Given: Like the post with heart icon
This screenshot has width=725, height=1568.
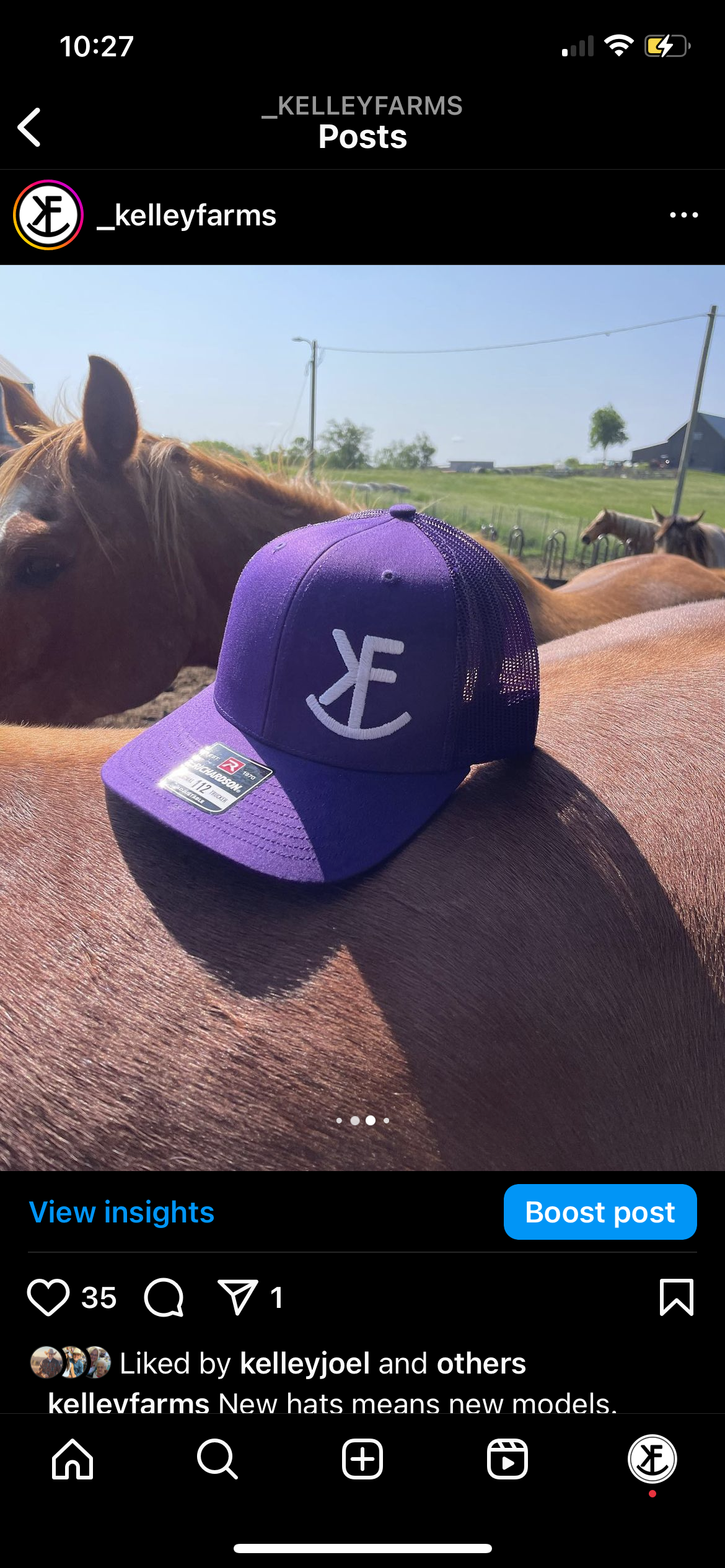Looking at the screenshot, I should point(48,1297).
